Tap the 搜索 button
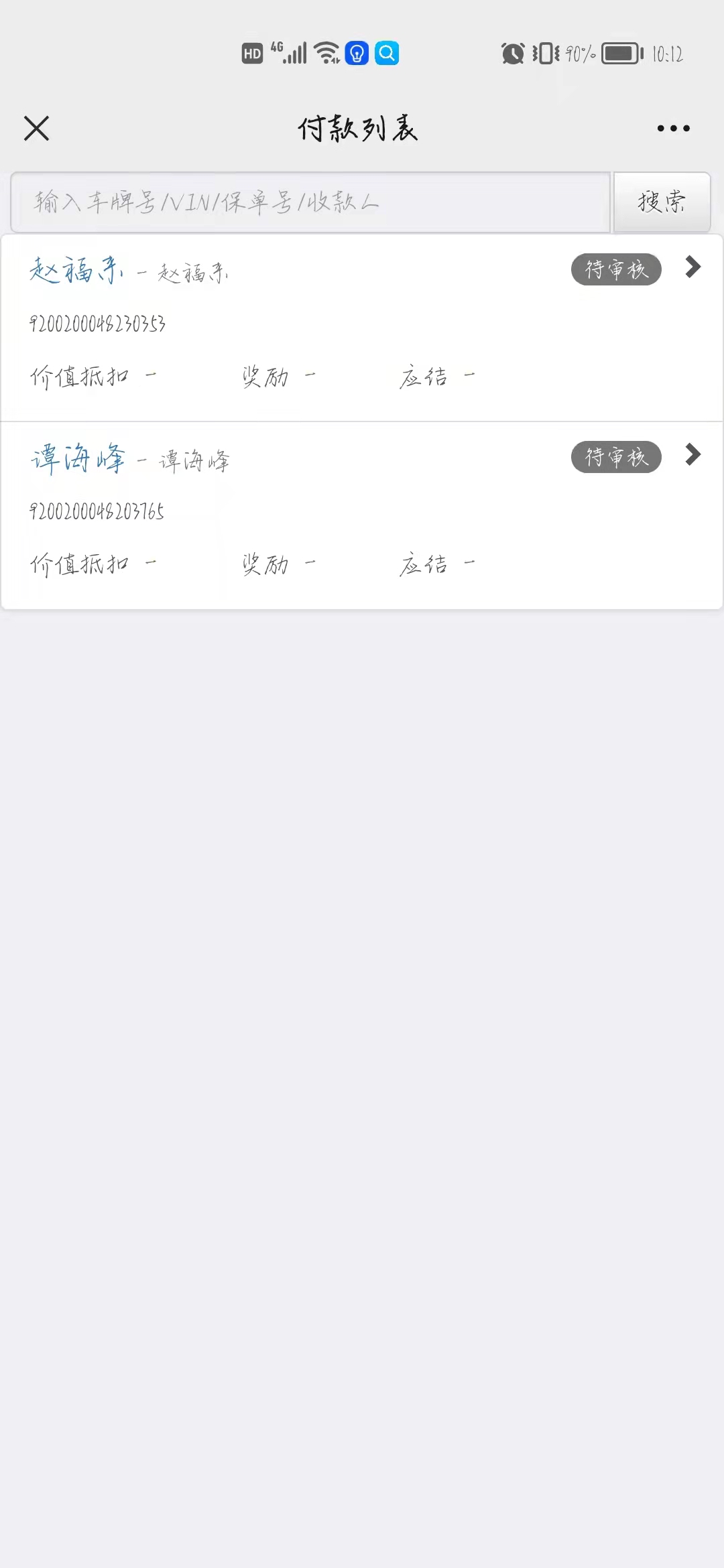 662,202
